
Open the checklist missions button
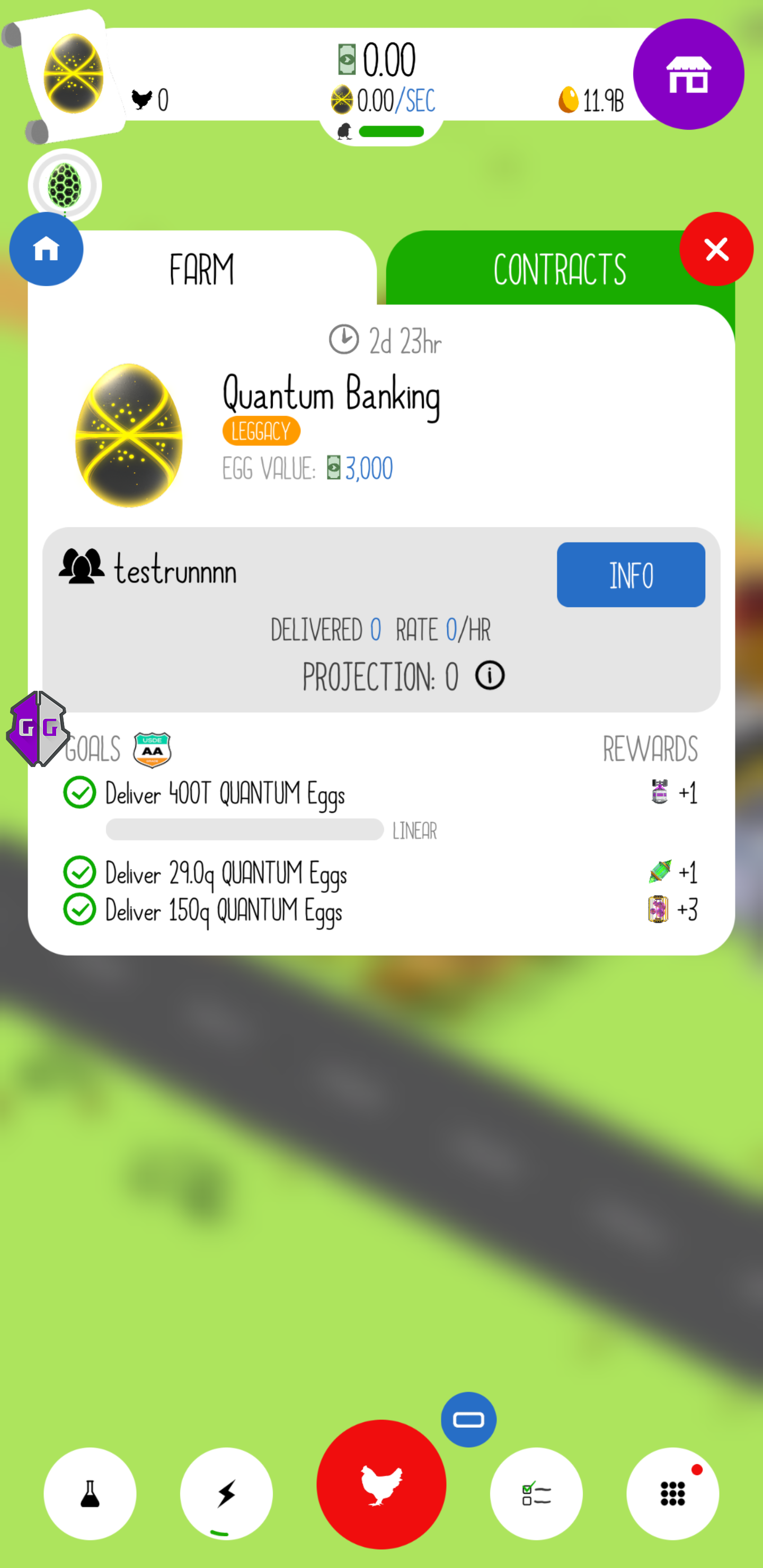click(x=536, y=1493)
